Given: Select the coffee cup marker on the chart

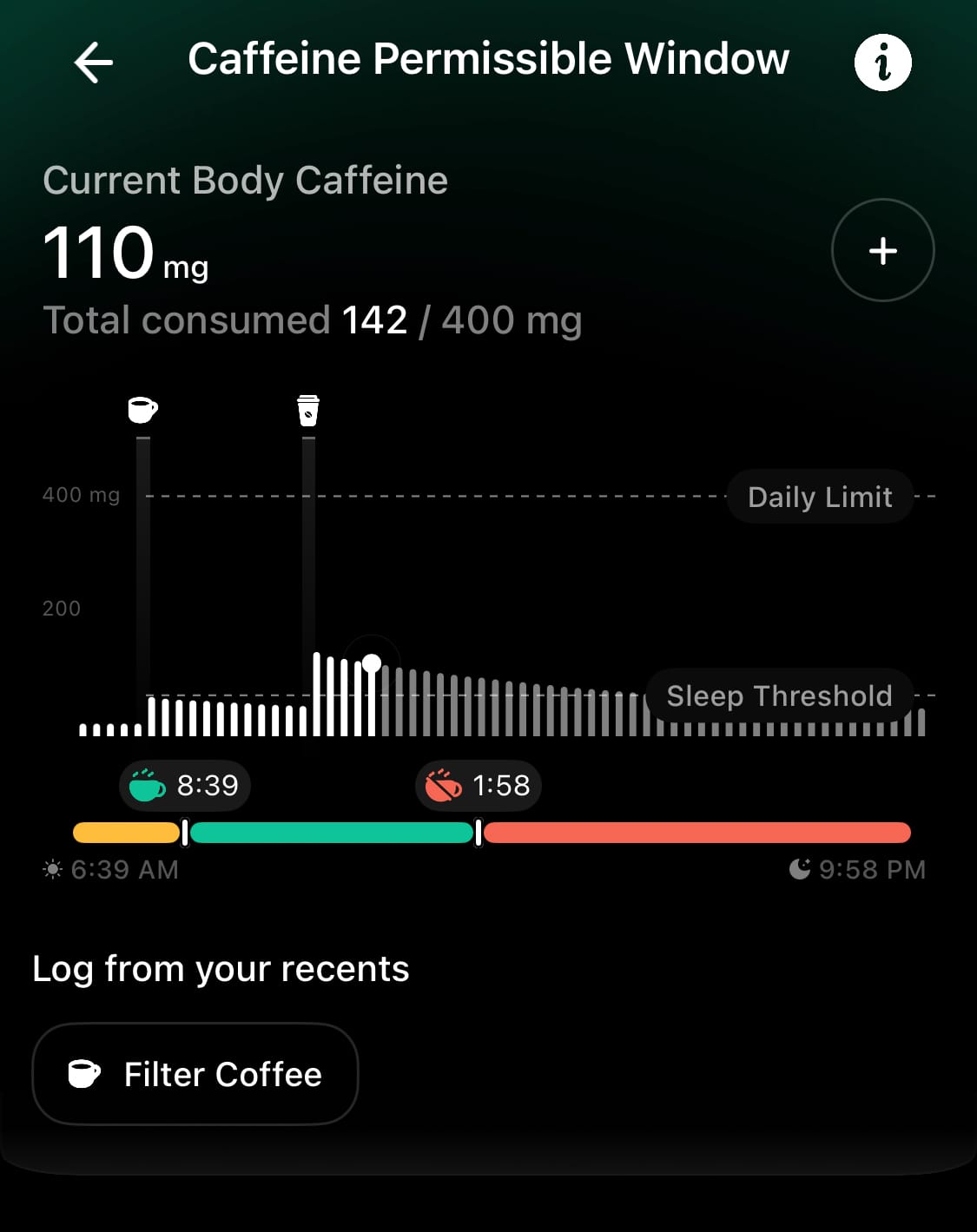Looking at the screenshot, I should tap(142, 409).
